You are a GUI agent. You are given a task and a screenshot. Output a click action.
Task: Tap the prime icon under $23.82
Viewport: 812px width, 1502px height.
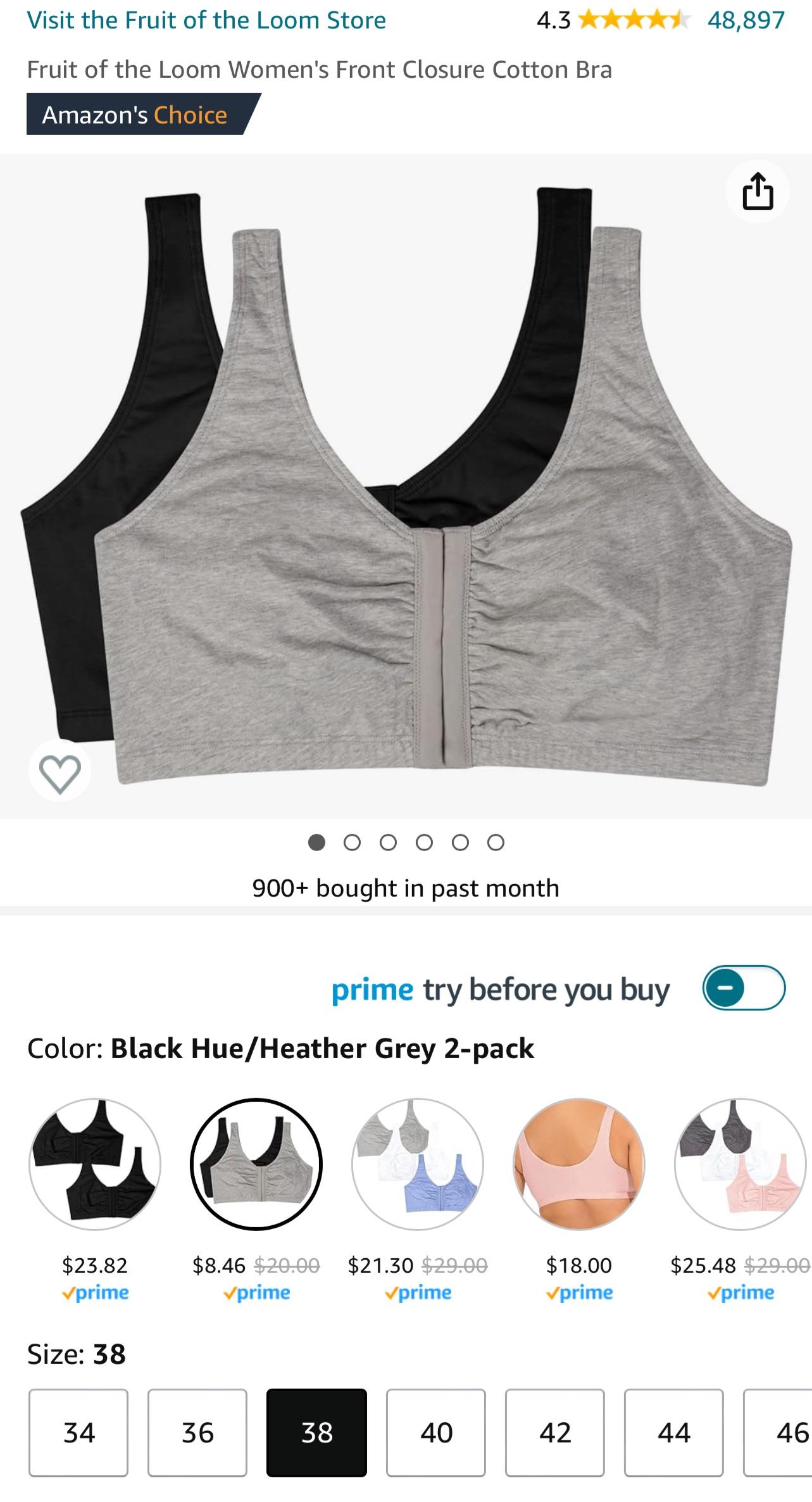(x=95, y=1292)
